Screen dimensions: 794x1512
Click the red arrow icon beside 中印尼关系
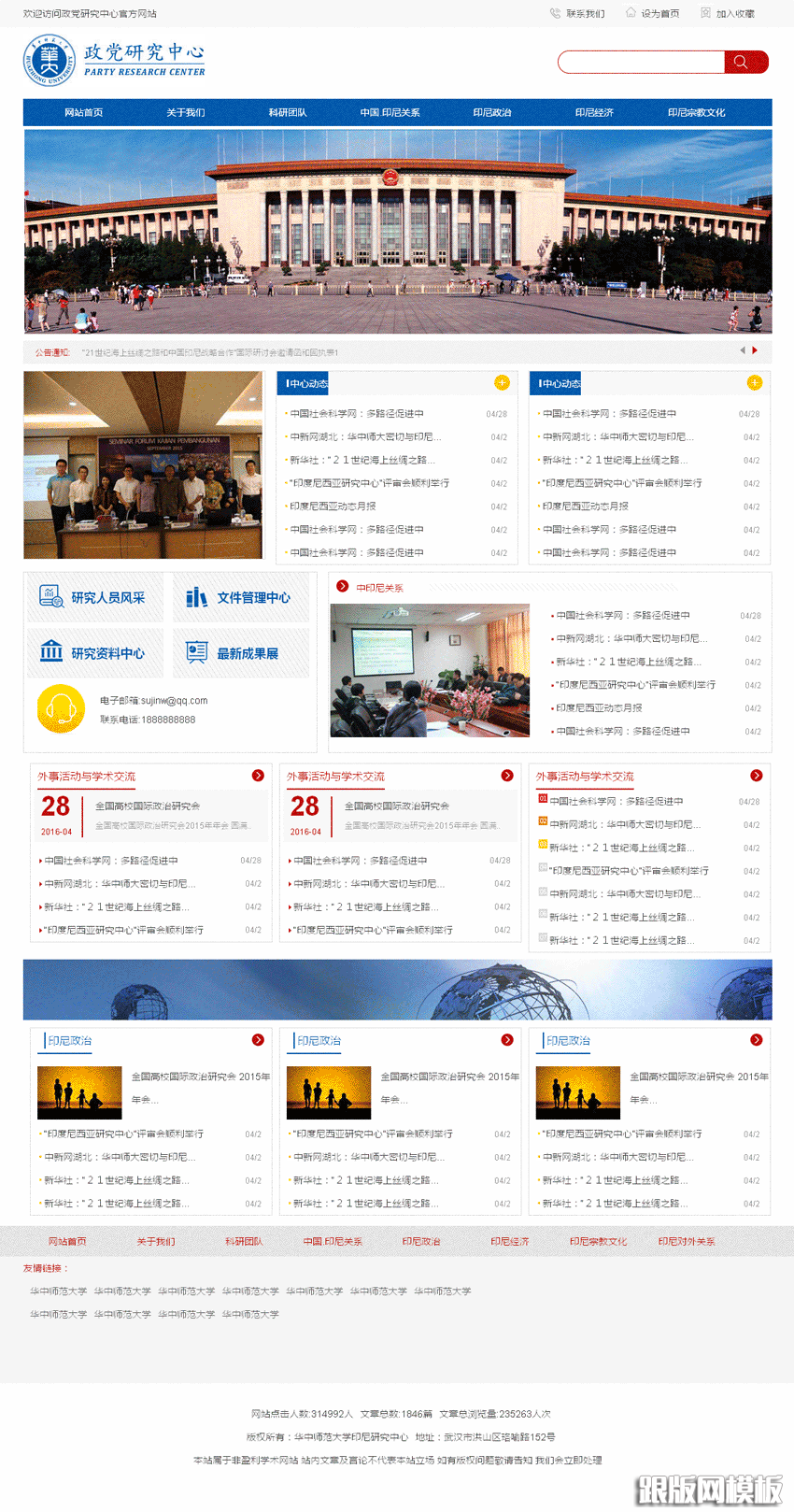[x=341, y=586]
